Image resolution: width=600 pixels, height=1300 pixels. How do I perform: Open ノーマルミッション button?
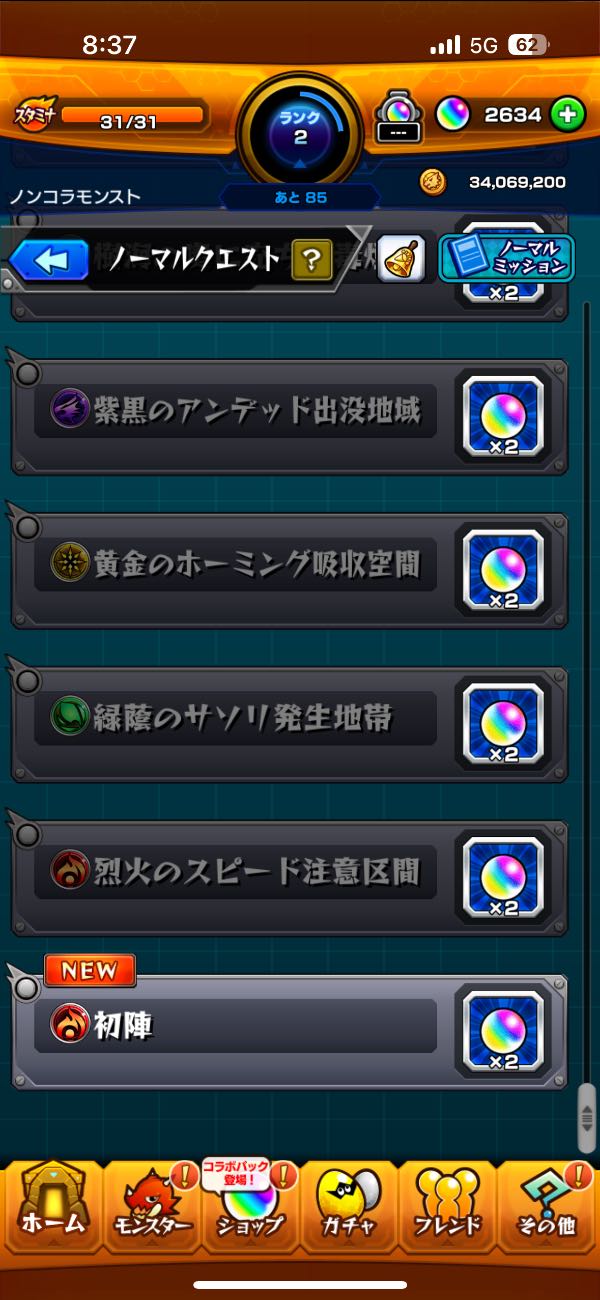pos(507,258)
